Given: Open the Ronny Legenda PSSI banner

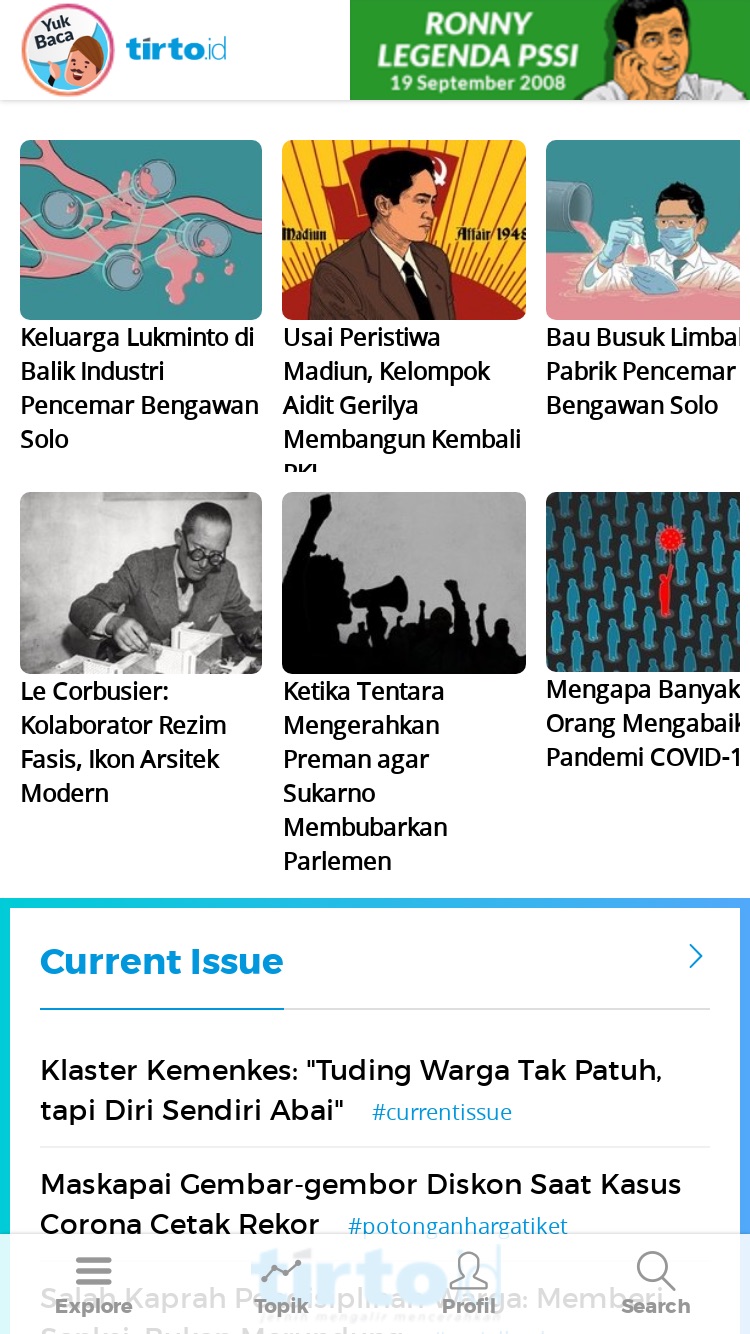Looking at the screenshot, I should point(550,50).
